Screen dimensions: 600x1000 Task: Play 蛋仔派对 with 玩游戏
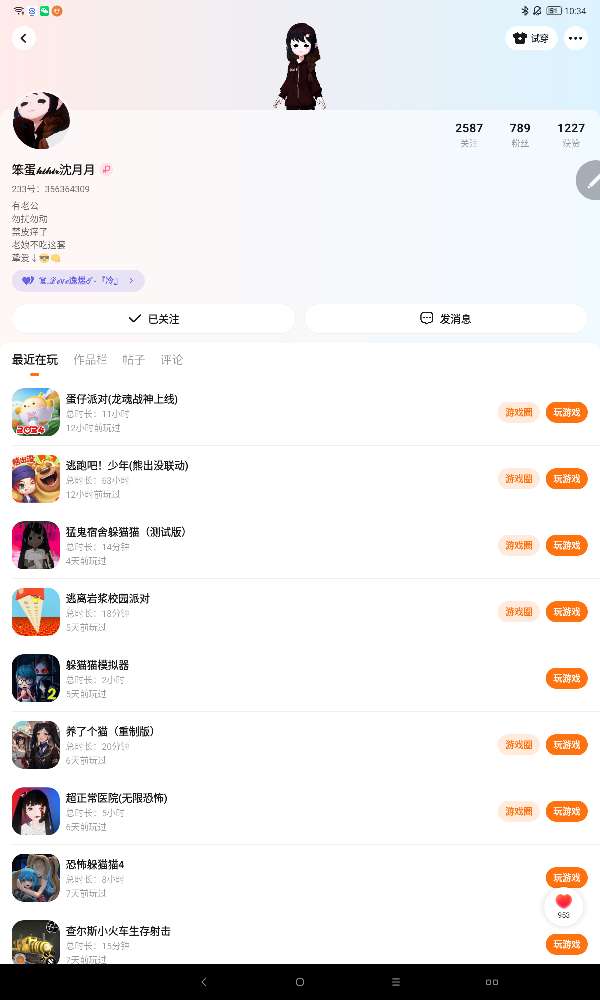pyautogui.click(x=566, y=413)
